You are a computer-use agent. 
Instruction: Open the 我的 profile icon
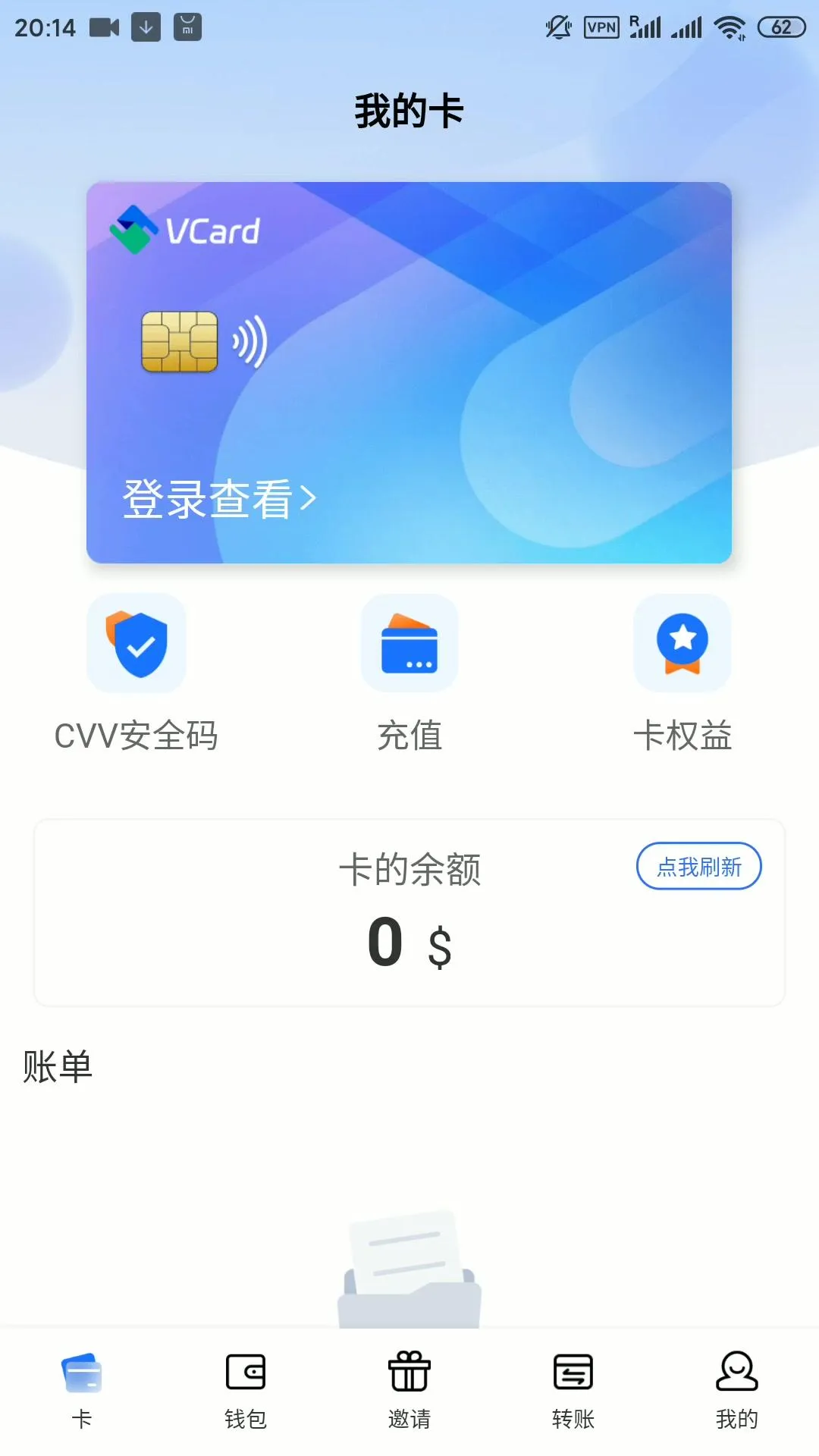pos(736,1371)
